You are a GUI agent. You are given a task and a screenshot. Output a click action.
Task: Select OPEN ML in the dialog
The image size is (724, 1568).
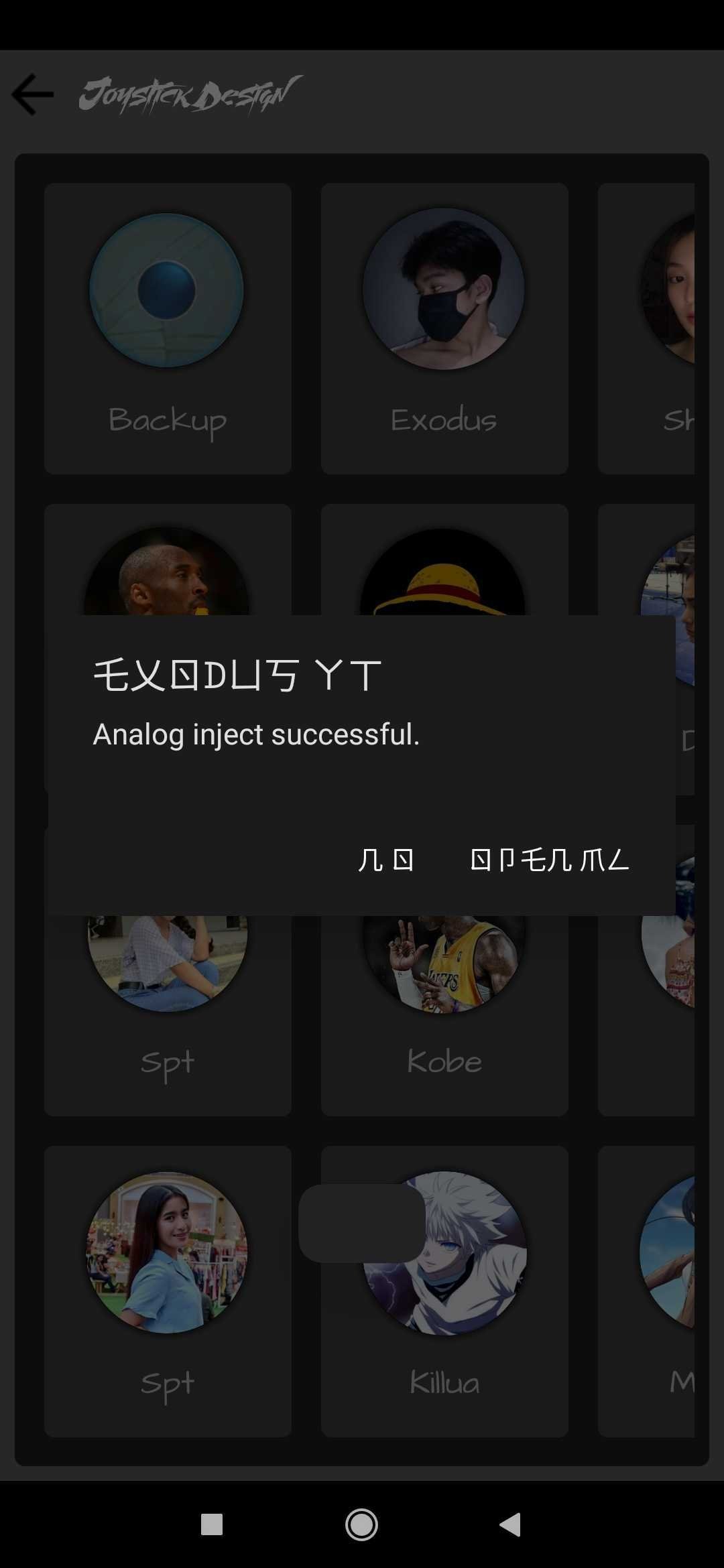click(x=550, y=860)
